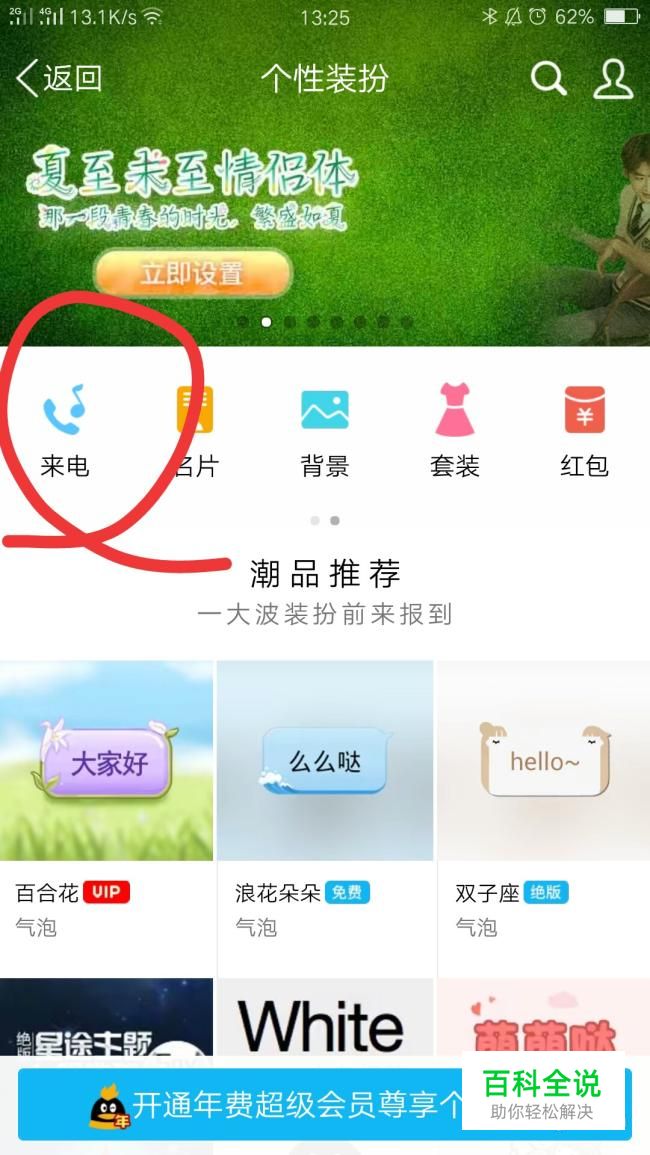Viewport: 650px width, 1155px height.
Task: Open the 红包 category
Action: pos(584,429)
